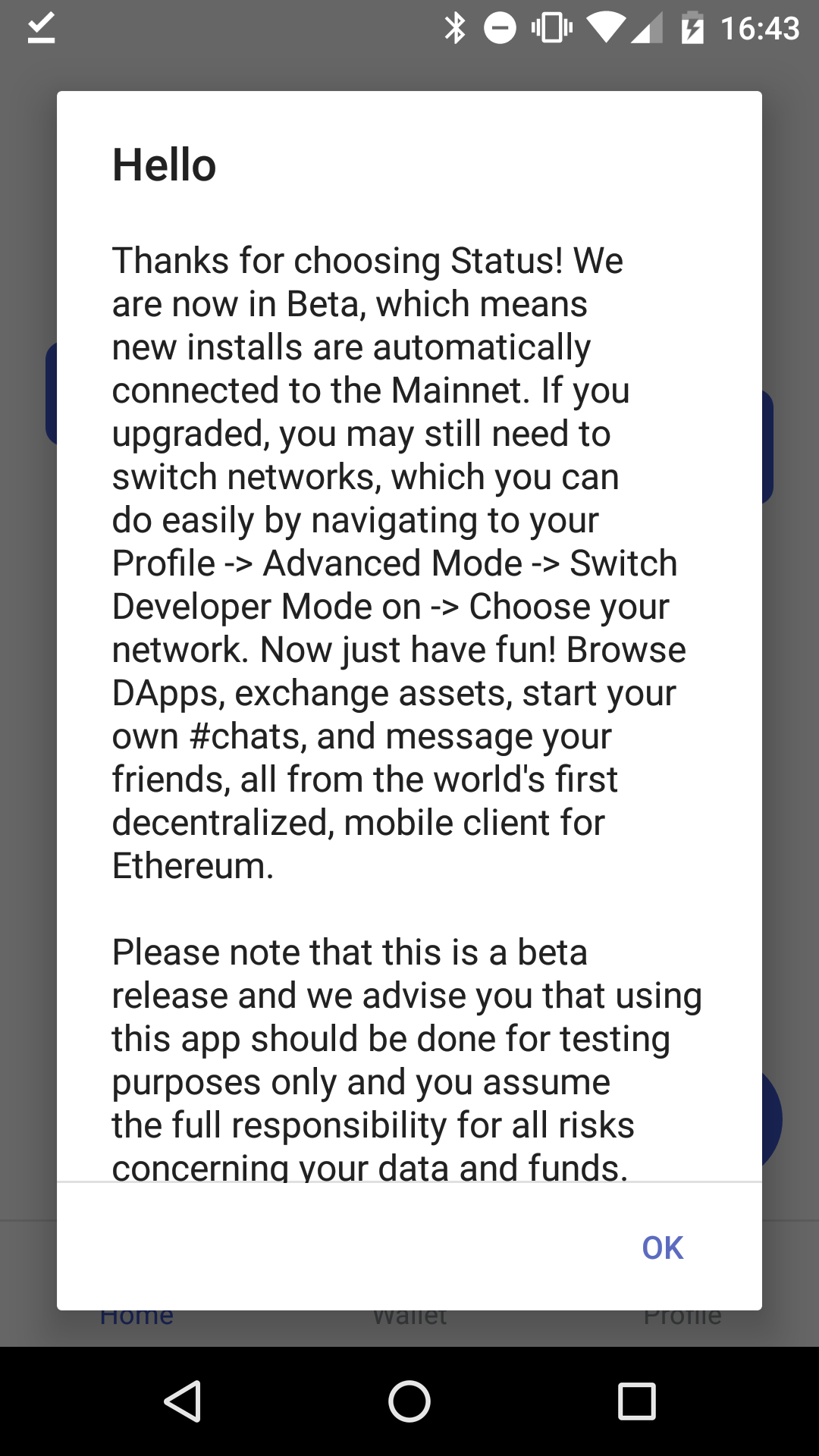Tap the Bluetooth icon in status bar
This screenshot has height=1456, width=819.
(x=456, y=28)
